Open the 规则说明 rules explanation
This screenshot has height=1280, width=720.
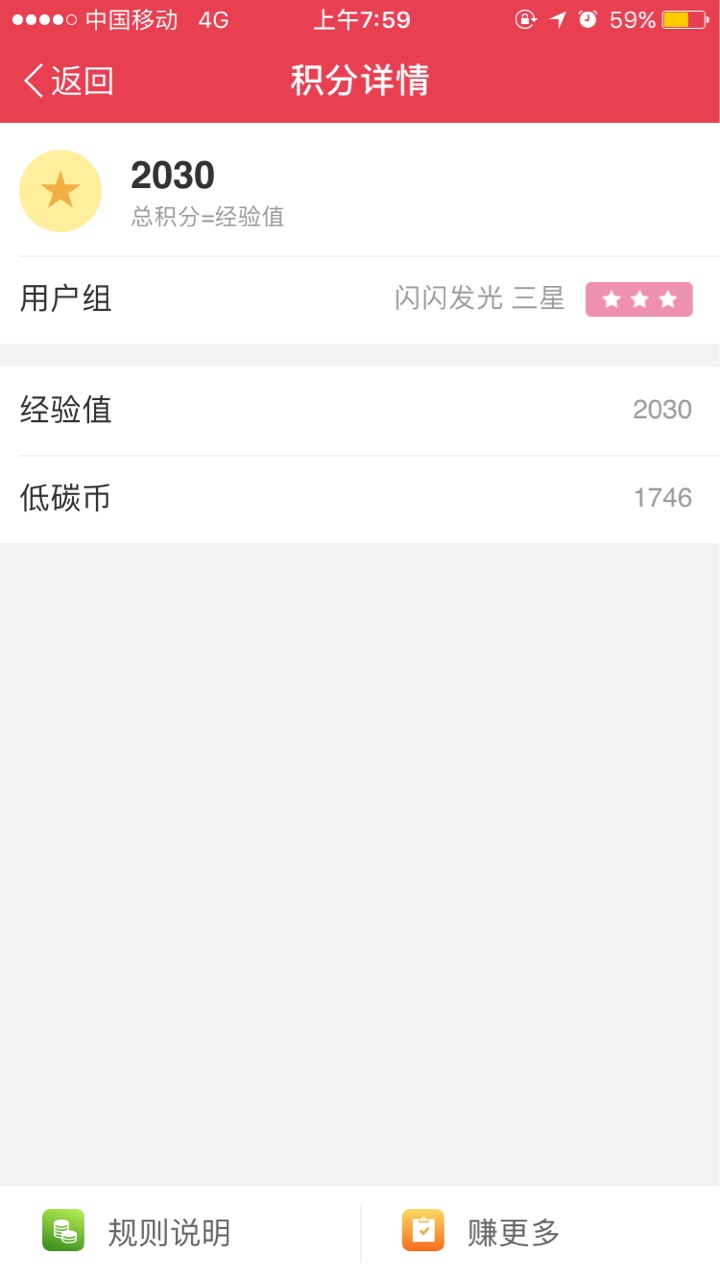coord(180,1232)
